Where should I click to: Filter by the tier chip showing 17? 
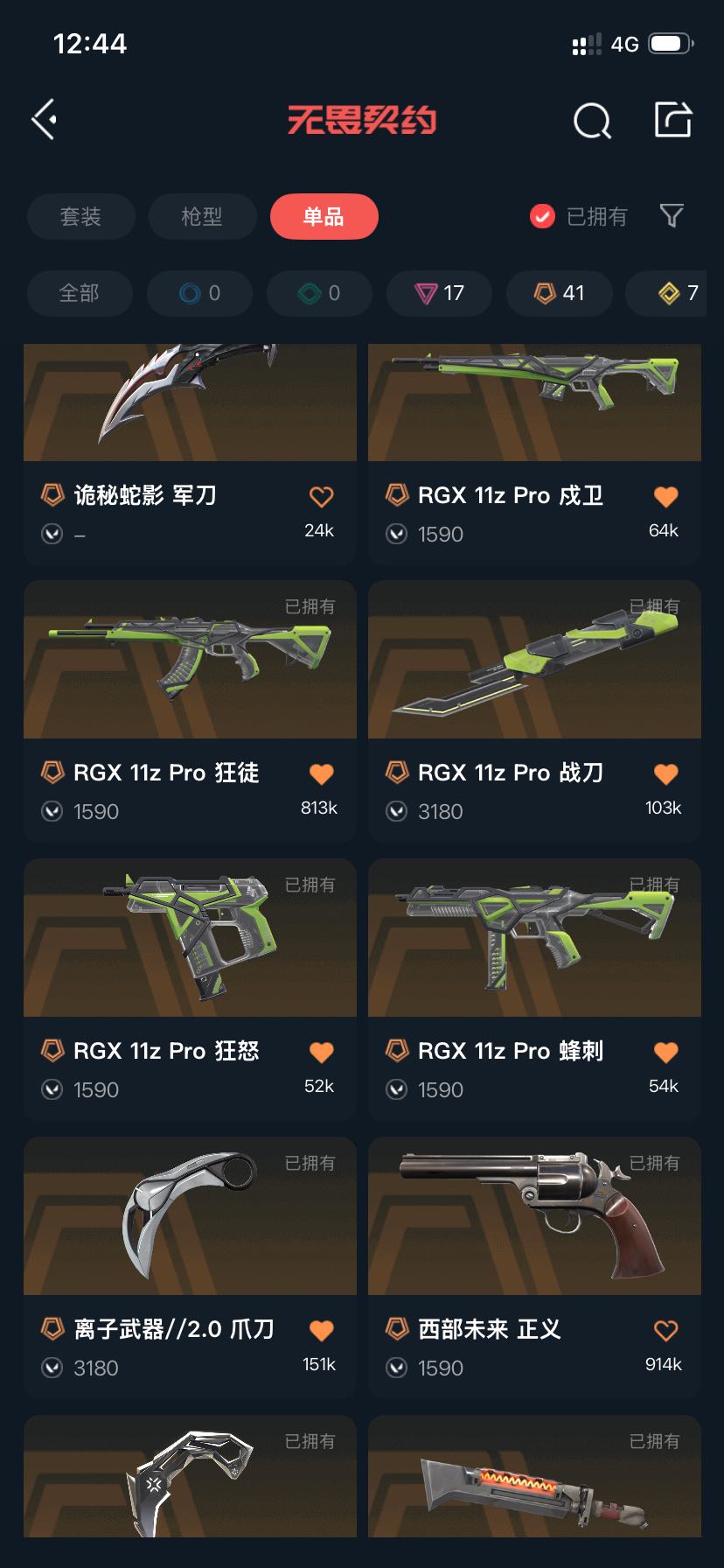(x=439, y=293)
